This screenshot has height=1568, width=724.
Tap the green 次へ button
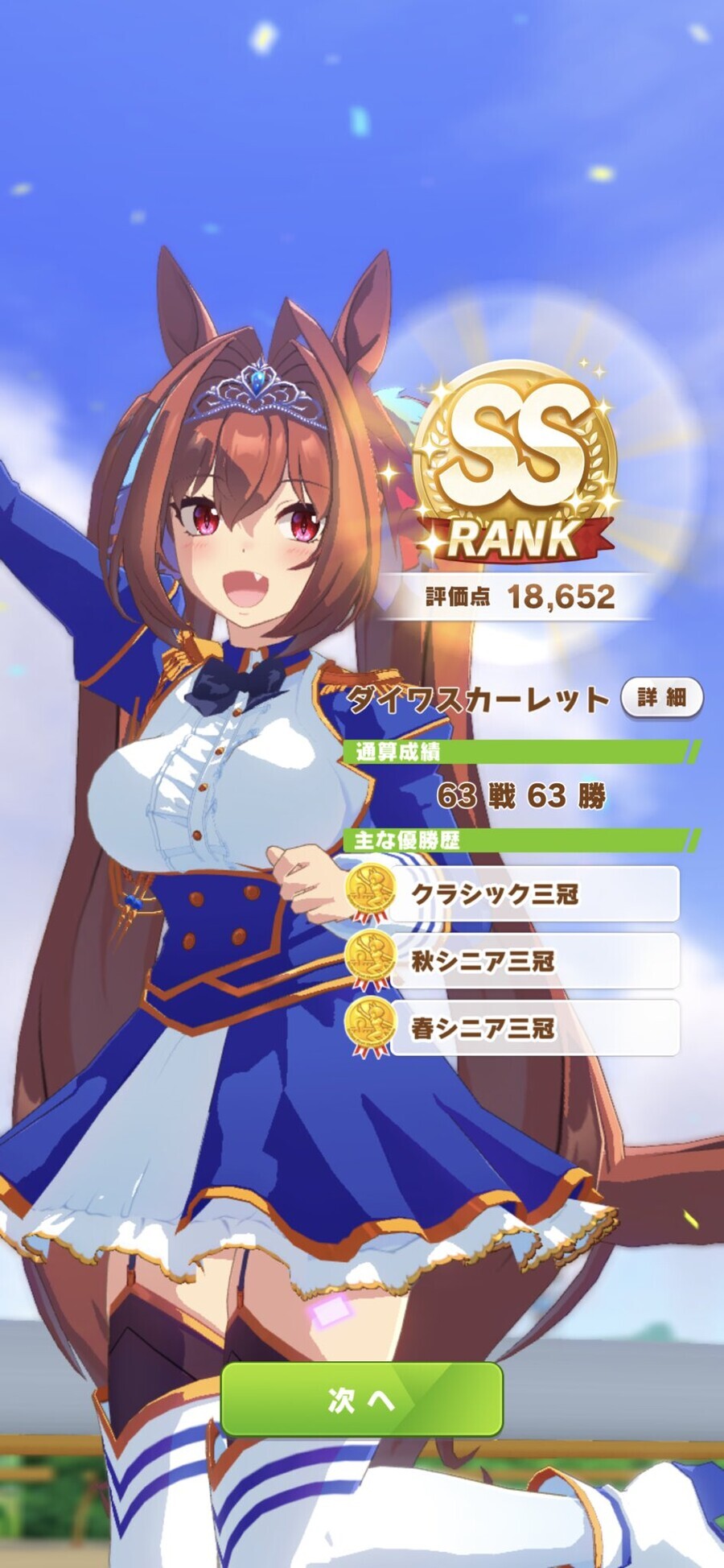(362, 1399)
